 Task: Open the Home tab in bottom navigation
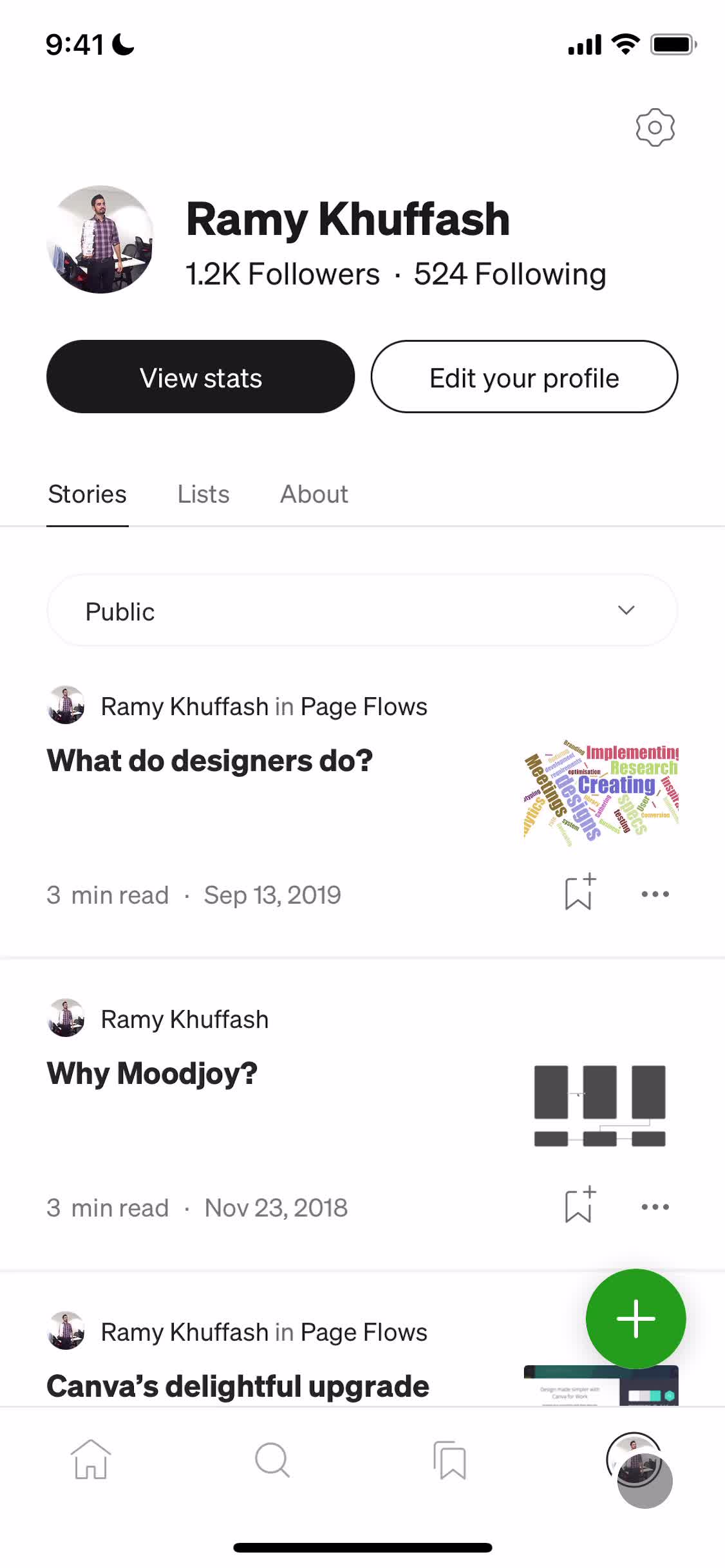[91, 1461]
